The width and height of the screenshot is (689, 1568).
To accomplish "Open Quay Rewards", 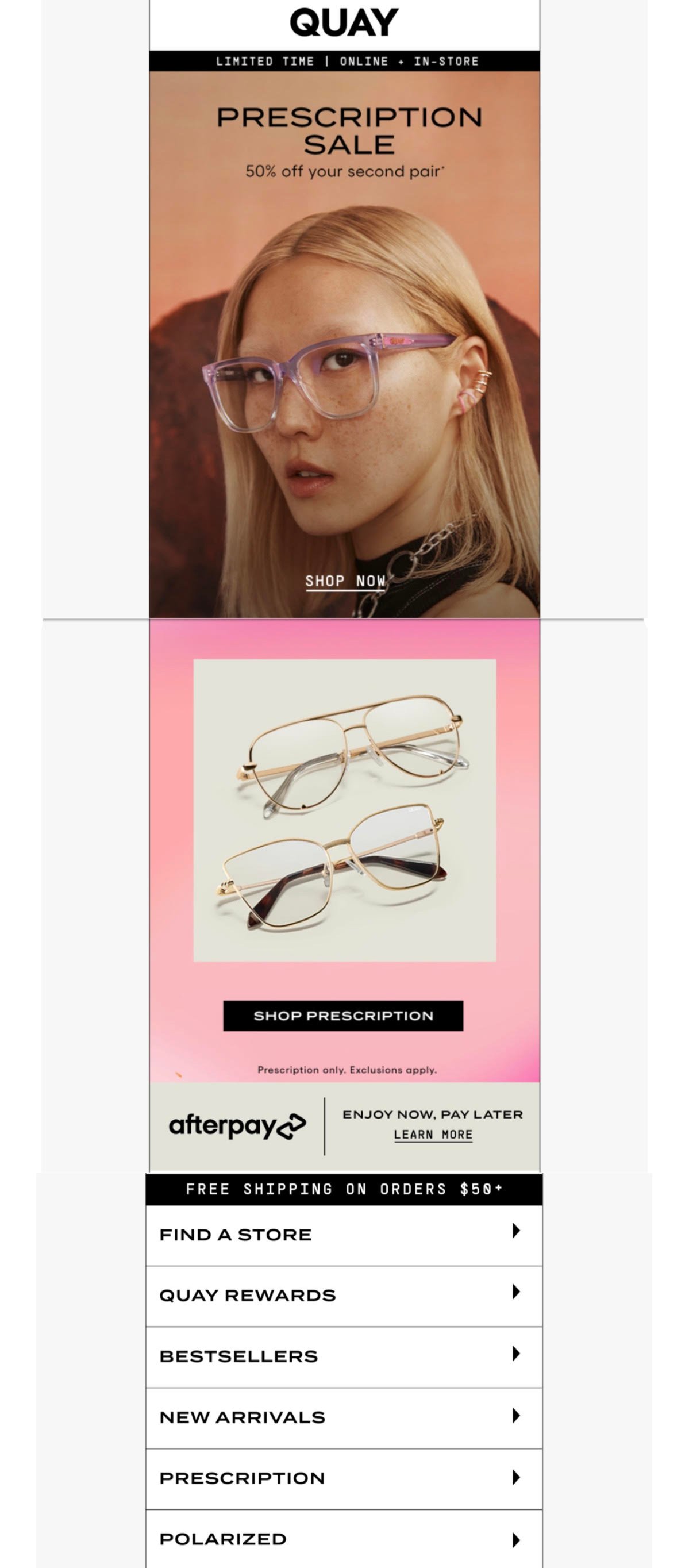I will pyautogui.click(x=344, y=1296).
